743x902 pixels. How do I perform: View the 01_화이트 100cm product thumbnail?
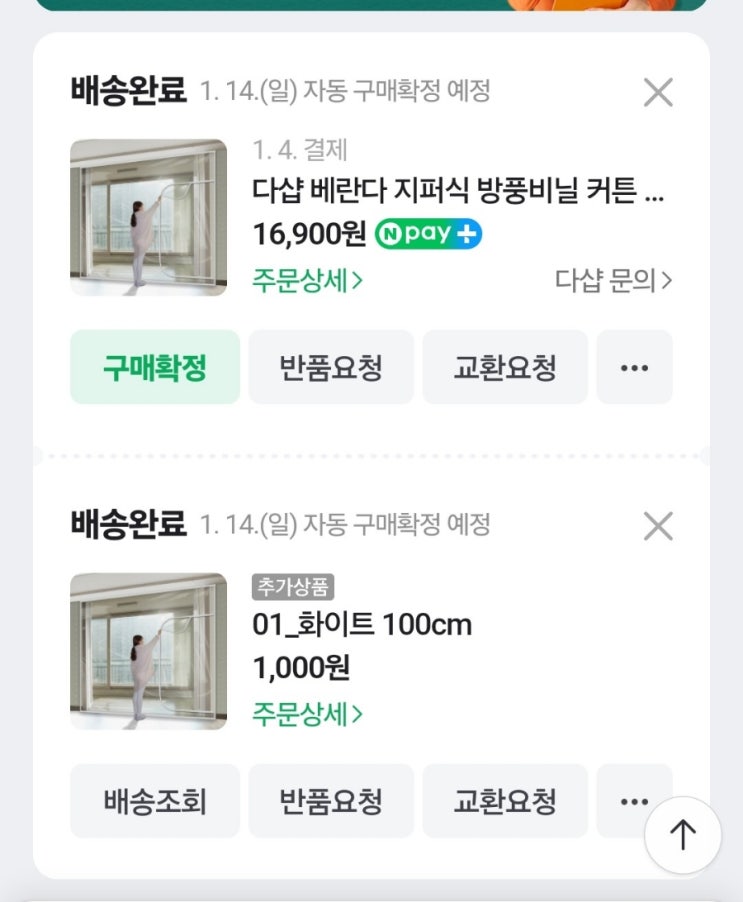148,651
